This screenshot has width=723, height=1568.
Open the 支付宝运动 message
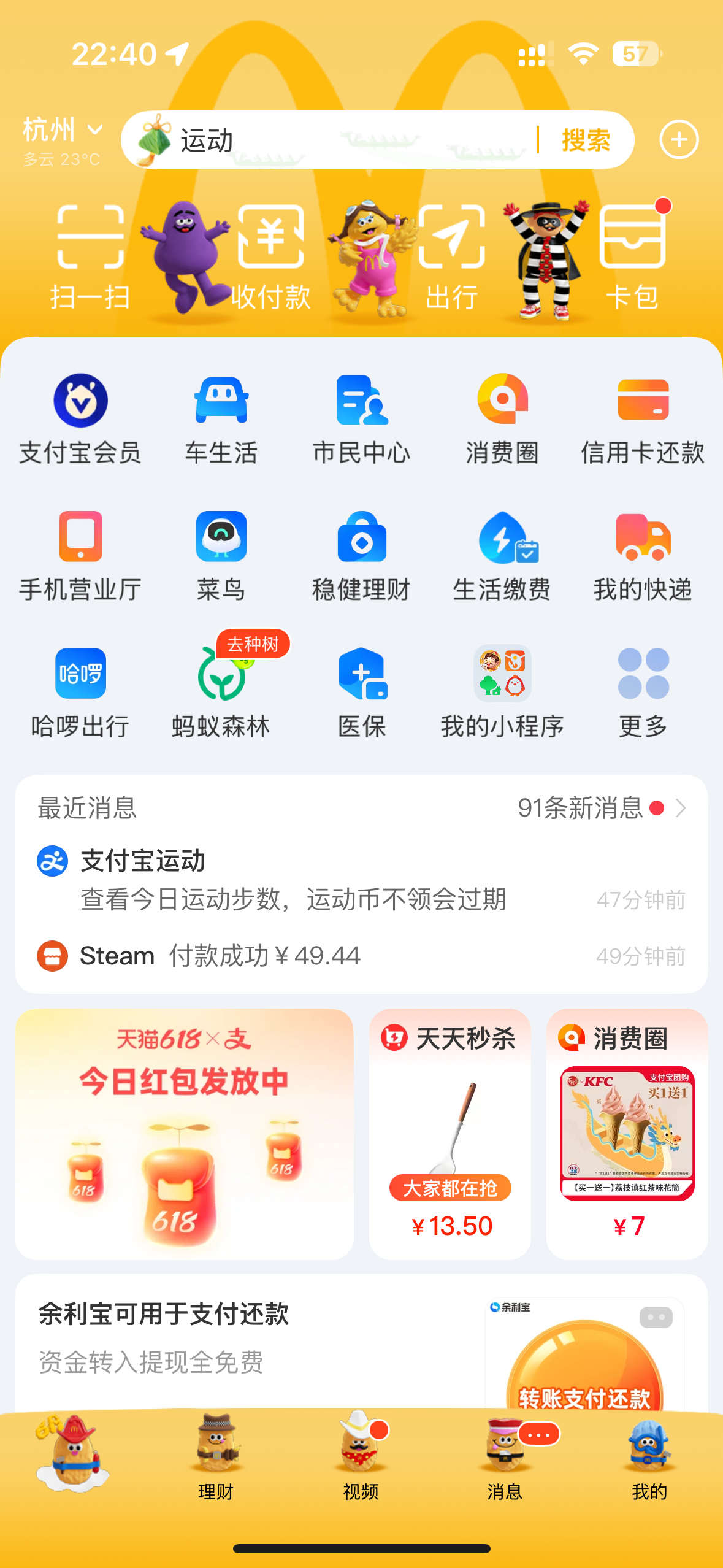[x=361, y=880]
